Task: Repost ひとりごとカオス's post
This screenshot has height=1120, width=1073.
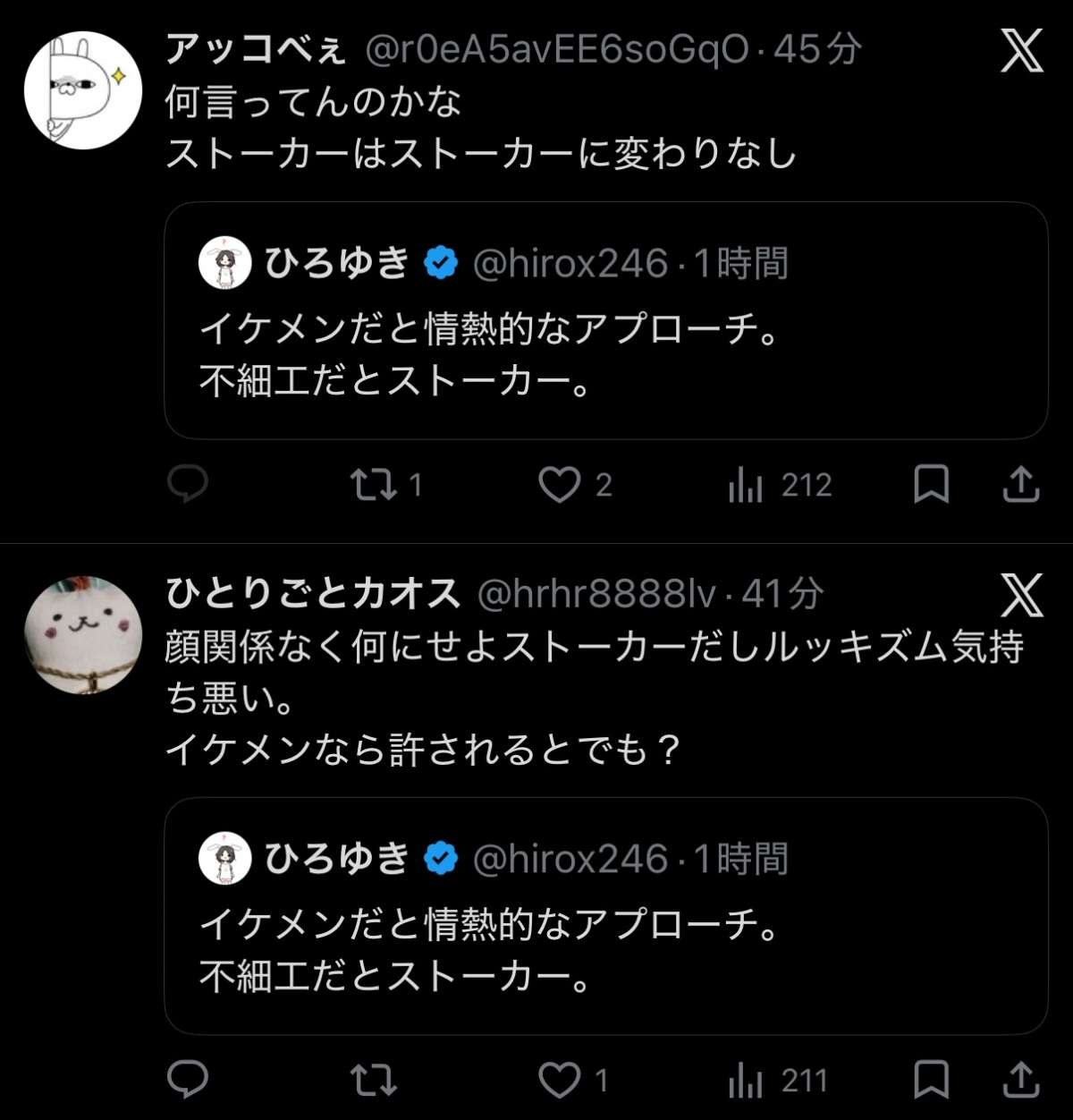Action: pos(374,1080)
